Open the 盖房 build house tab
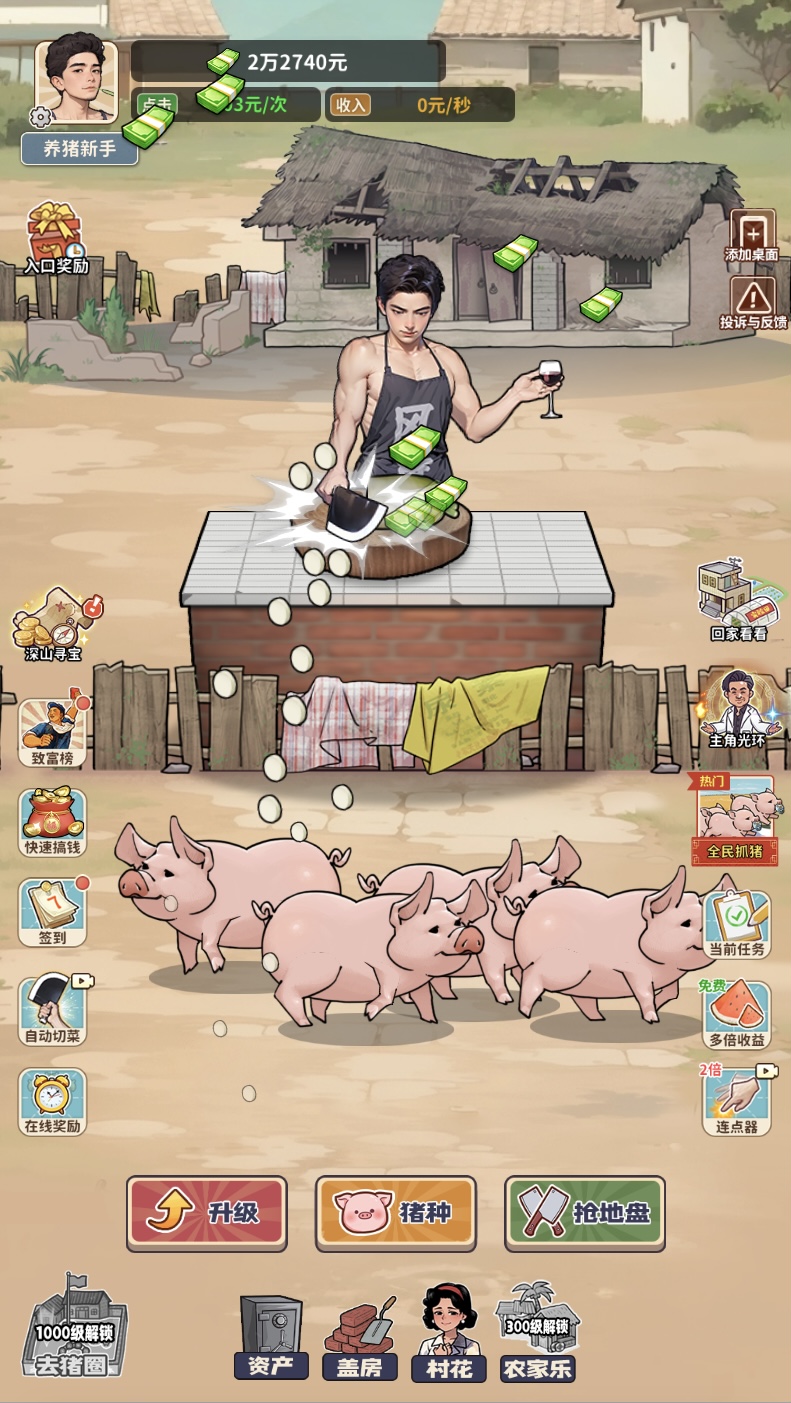 tap(360, 1338)
